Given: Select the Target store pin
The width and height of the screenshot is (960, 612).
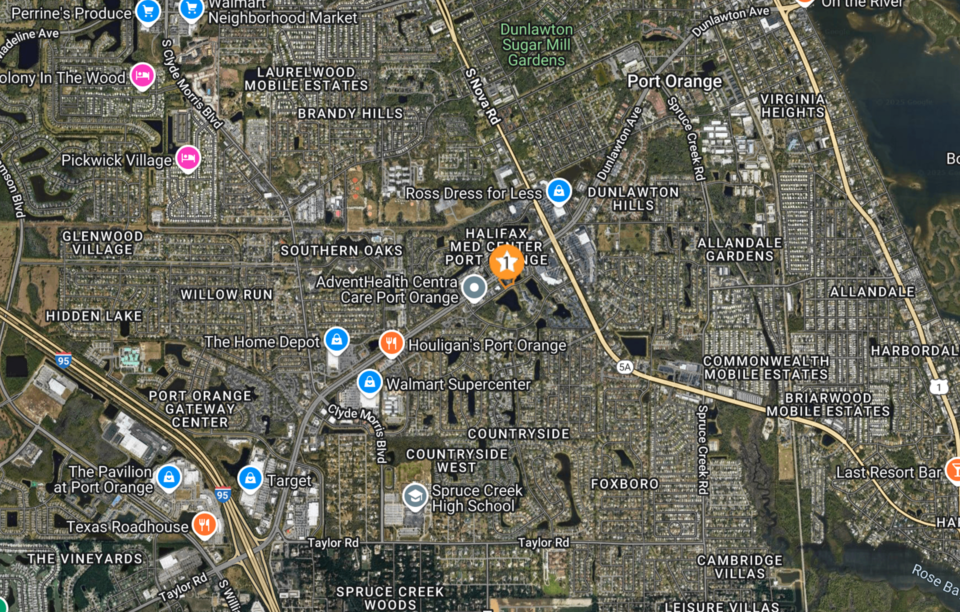Looking at the screenshot, I should 250,478.
